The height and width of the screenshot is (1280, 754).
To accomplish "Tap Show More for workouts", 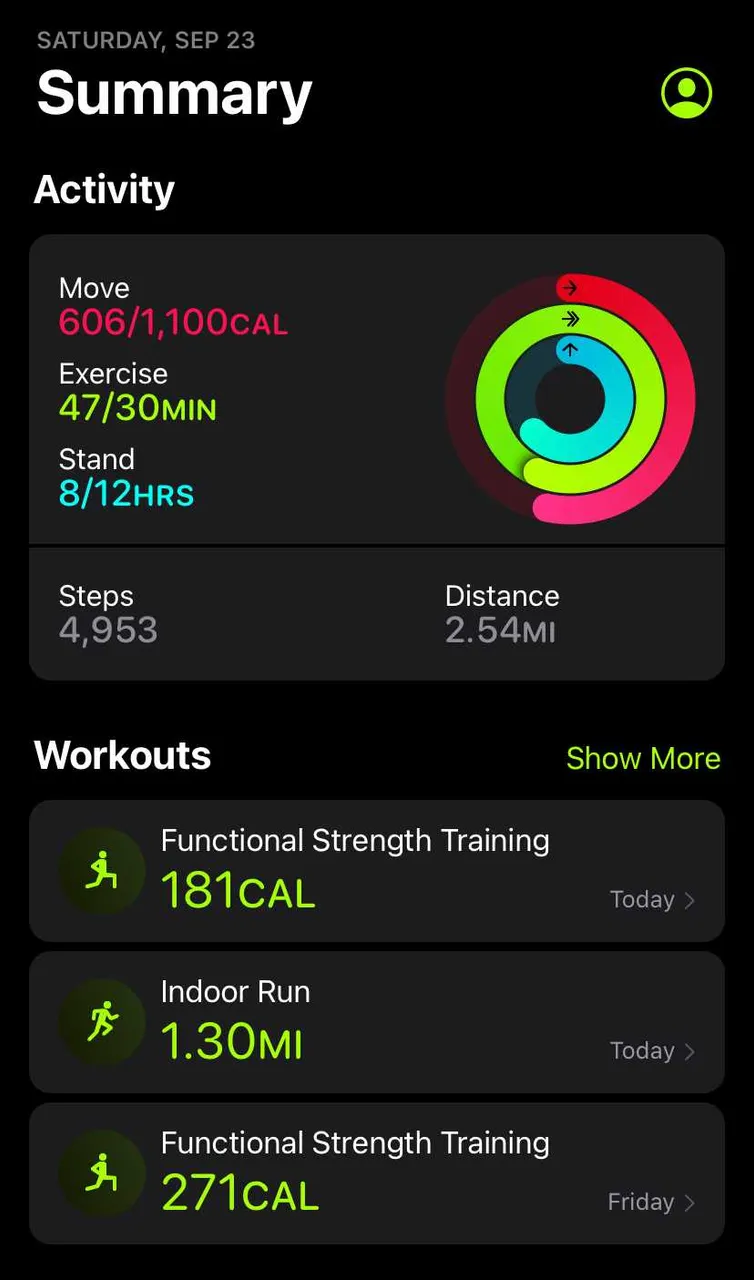I will tap(643, 758).
